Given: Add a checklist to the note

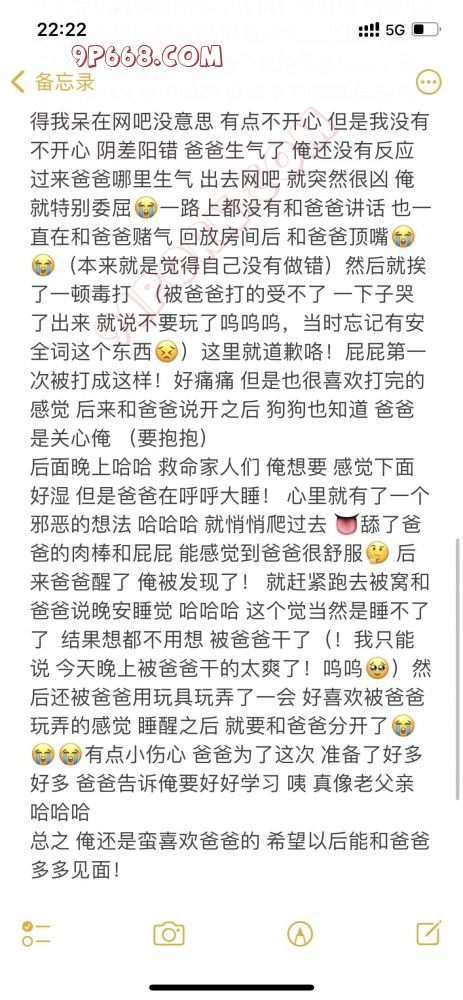Looking at the screenshot, I should tap(36, 933).
